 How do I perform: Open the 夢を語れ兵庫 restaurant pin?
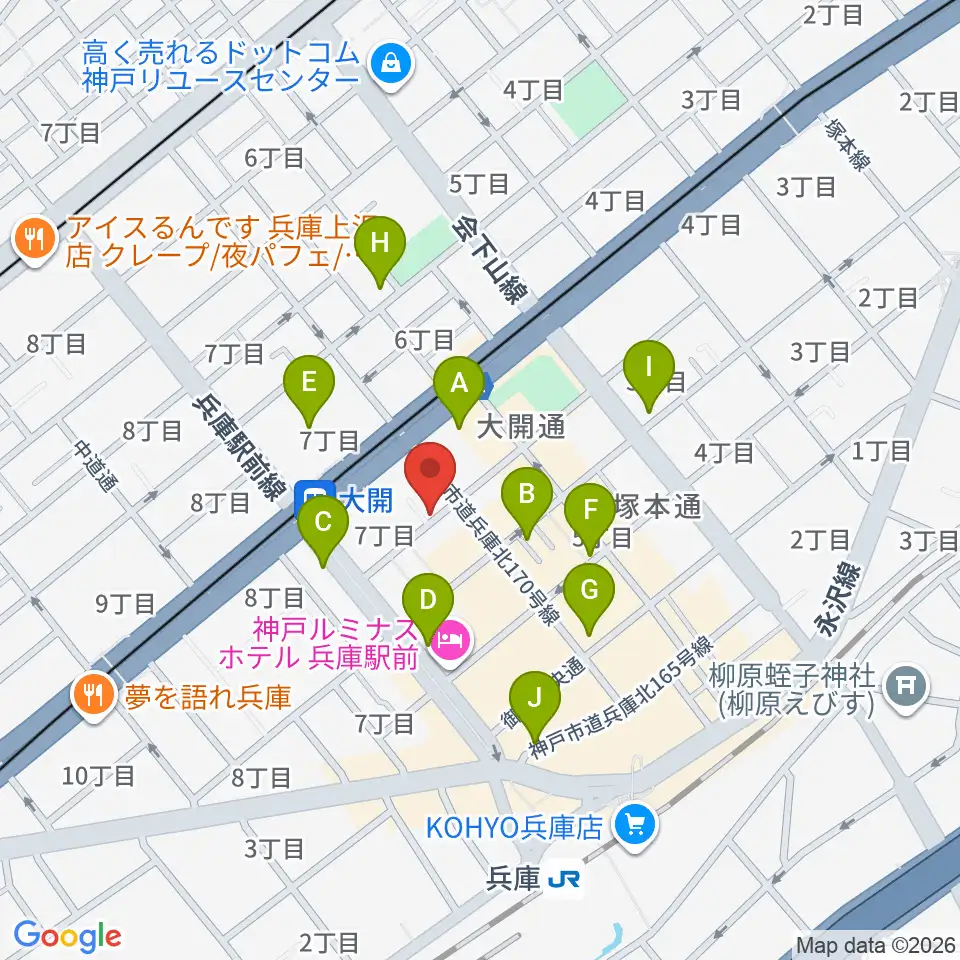click(x=94, y=697)
